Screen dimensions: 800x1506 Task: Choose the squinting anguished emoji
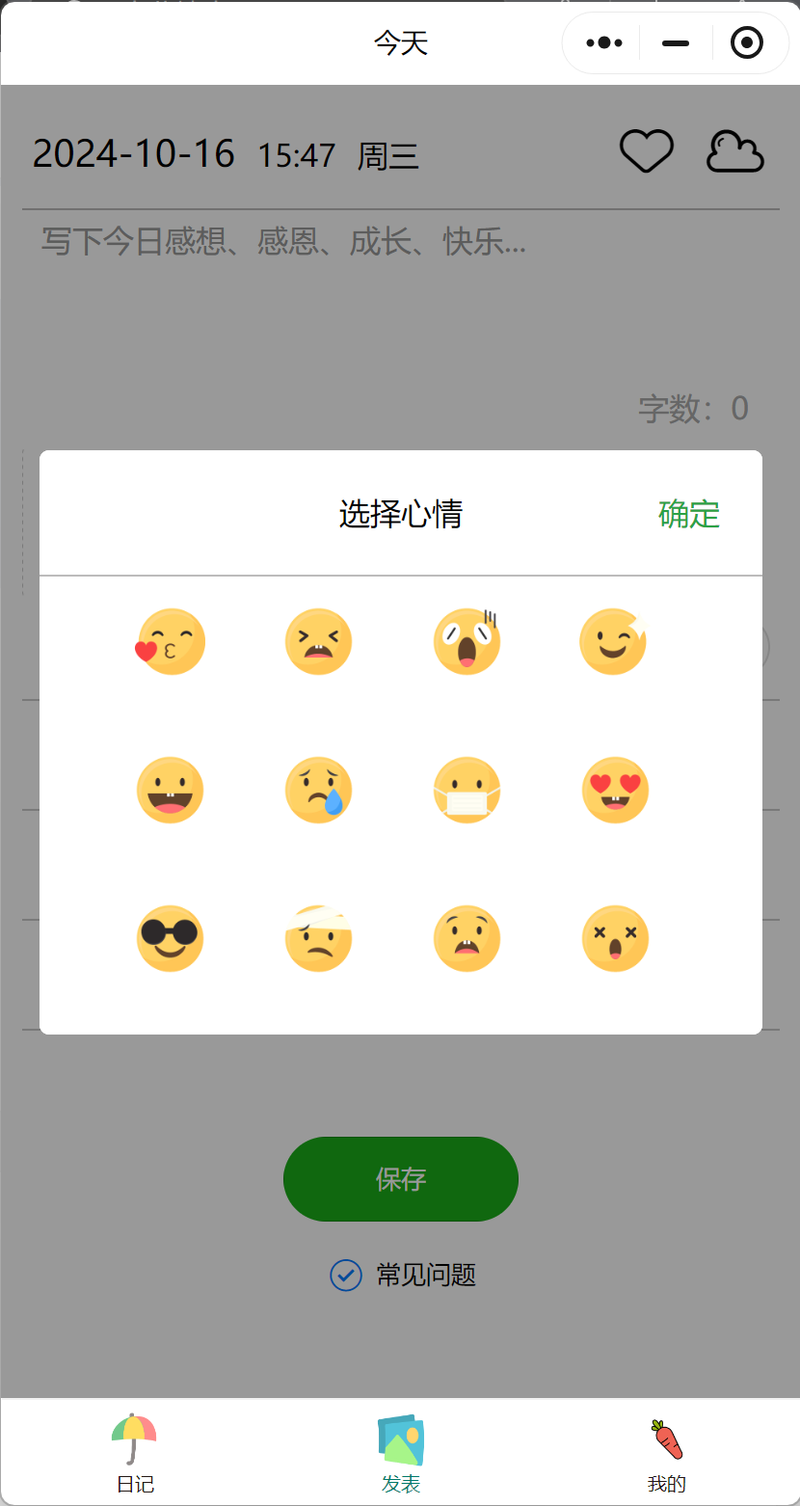[x=319, y=642]
